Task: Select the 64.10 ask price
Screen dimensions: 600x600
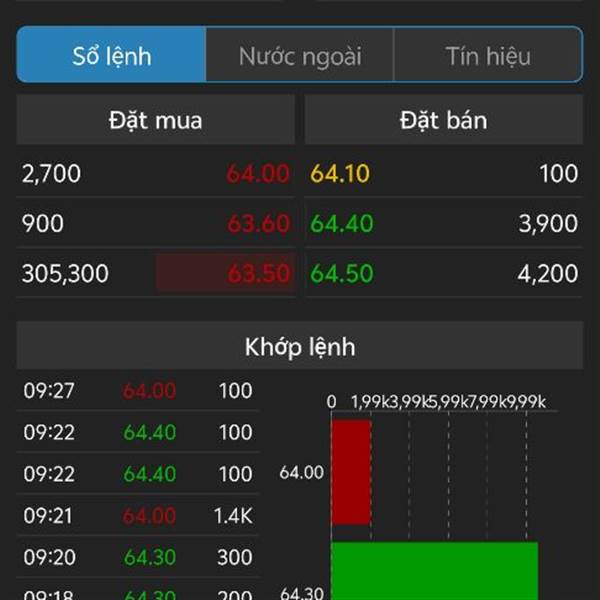Action: (x=340, y=174)
